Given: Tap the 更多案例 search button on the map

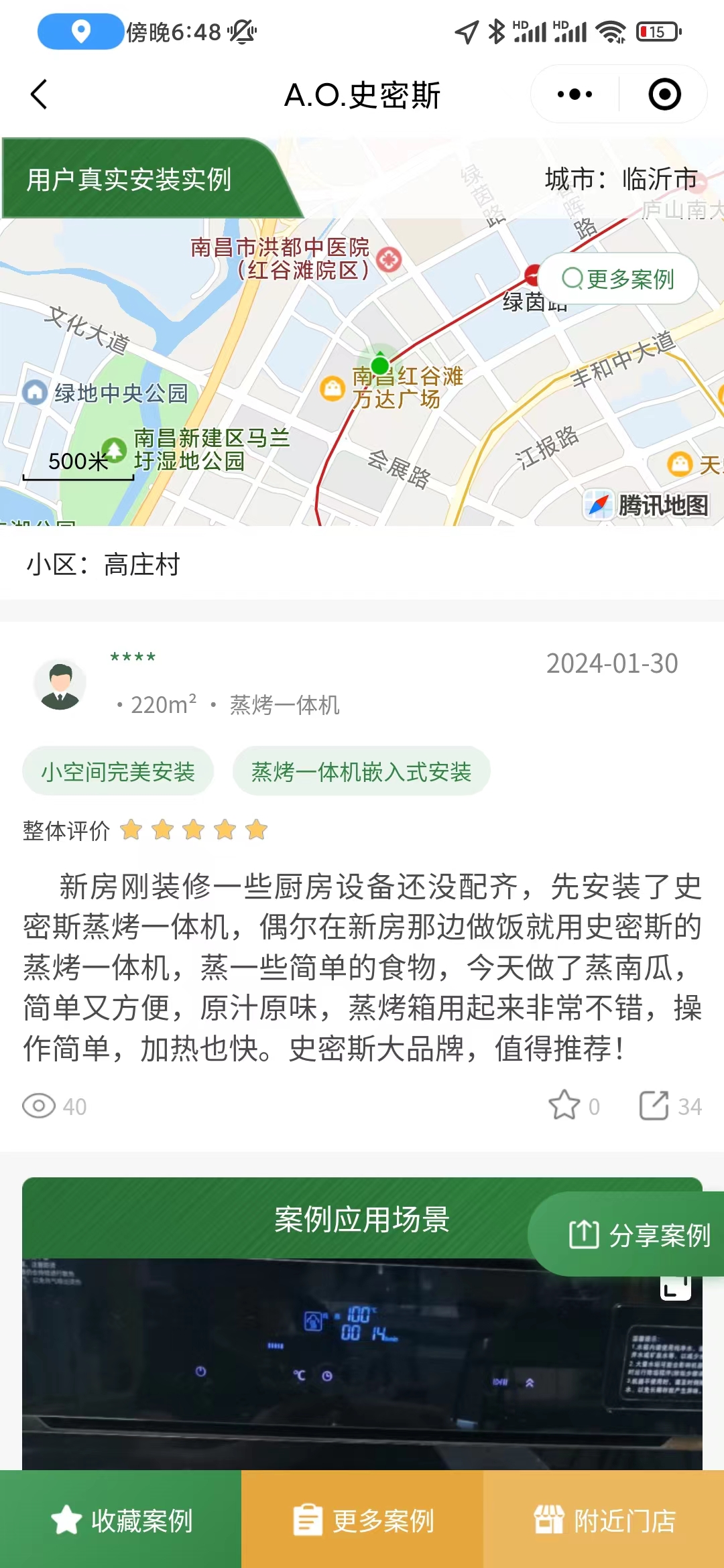Looking at the screenshot, I should (x=617, y=279).
